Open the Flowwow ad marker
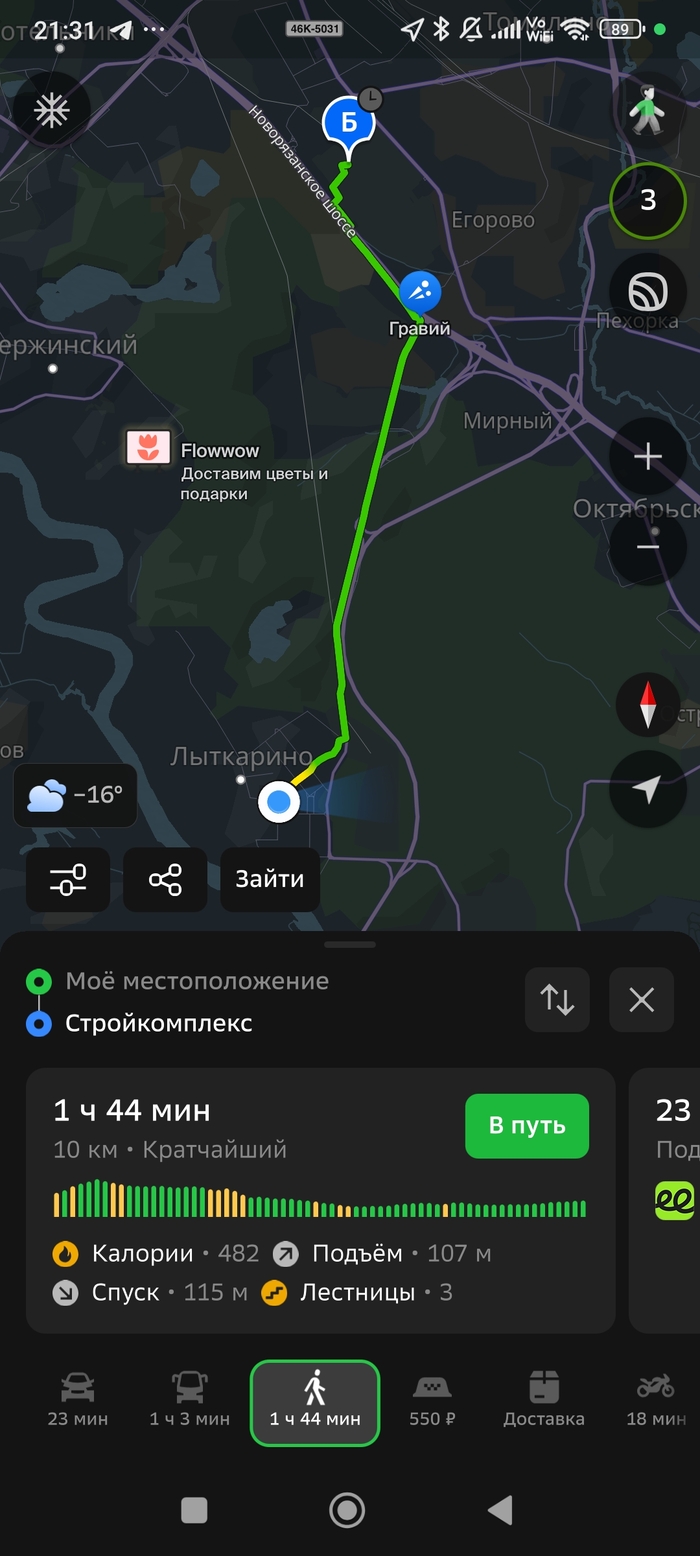This screenshot has width=700, height=1556. pos(148,447)
